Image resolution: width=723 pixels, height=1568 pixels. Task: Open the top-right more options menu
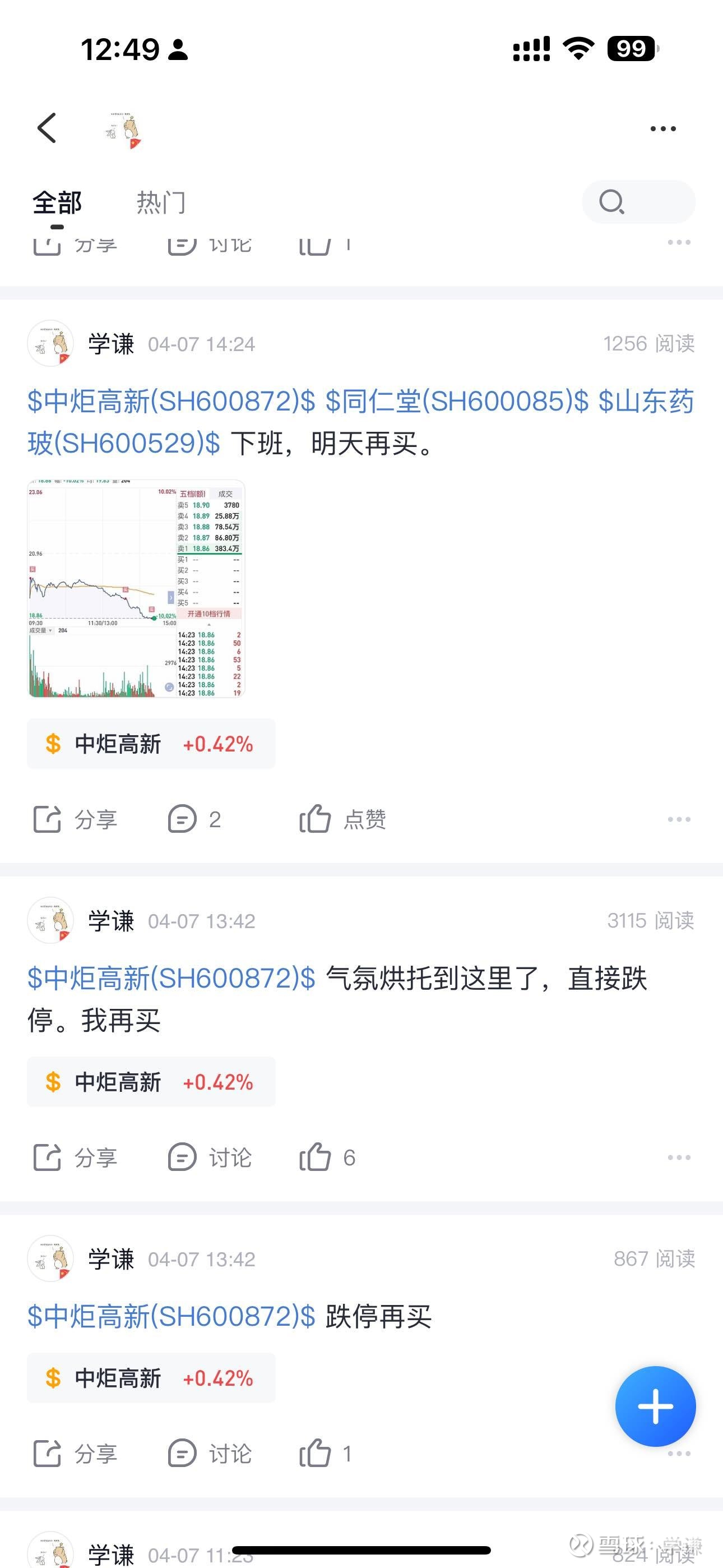[664, 128]
